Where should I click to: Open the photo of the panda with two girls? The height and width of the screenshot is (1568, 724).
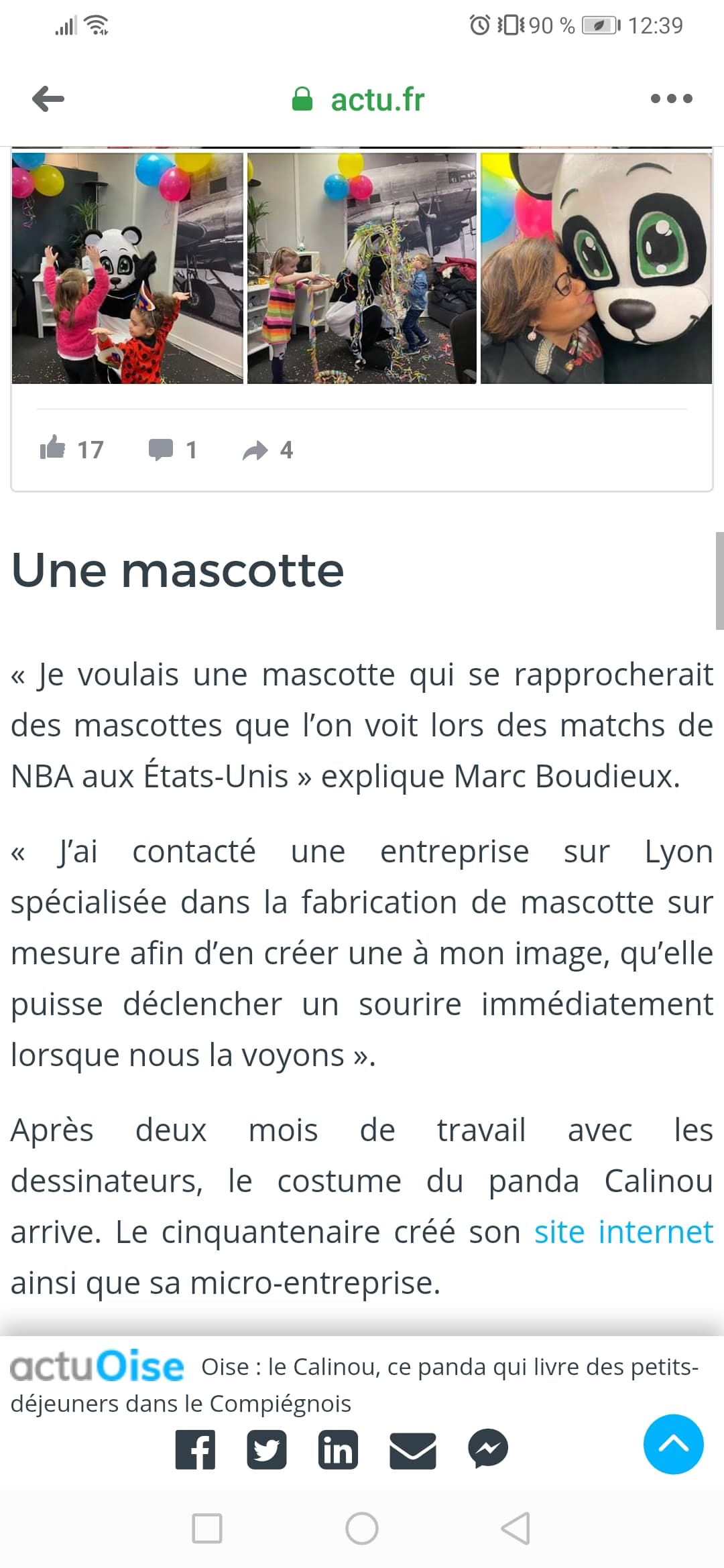(127, 268)
